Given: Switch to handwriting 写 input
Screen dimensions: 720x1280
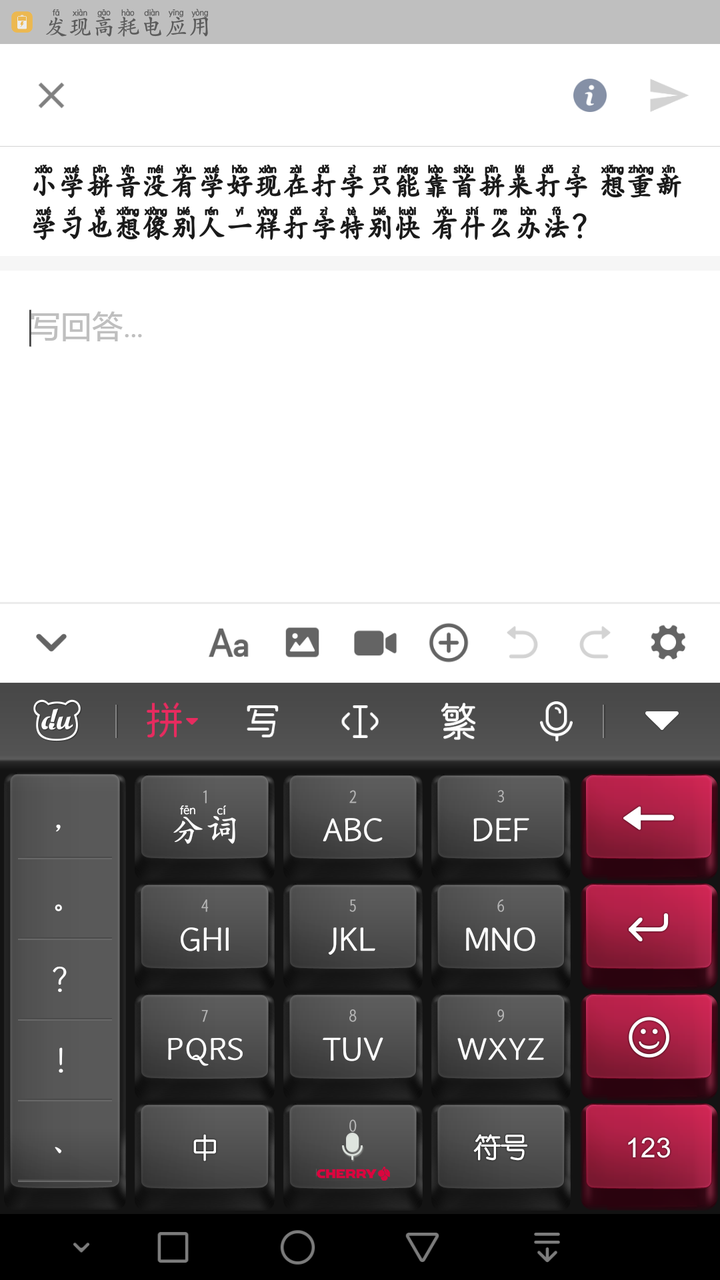Looking at the screenshot, I should 262,720.
